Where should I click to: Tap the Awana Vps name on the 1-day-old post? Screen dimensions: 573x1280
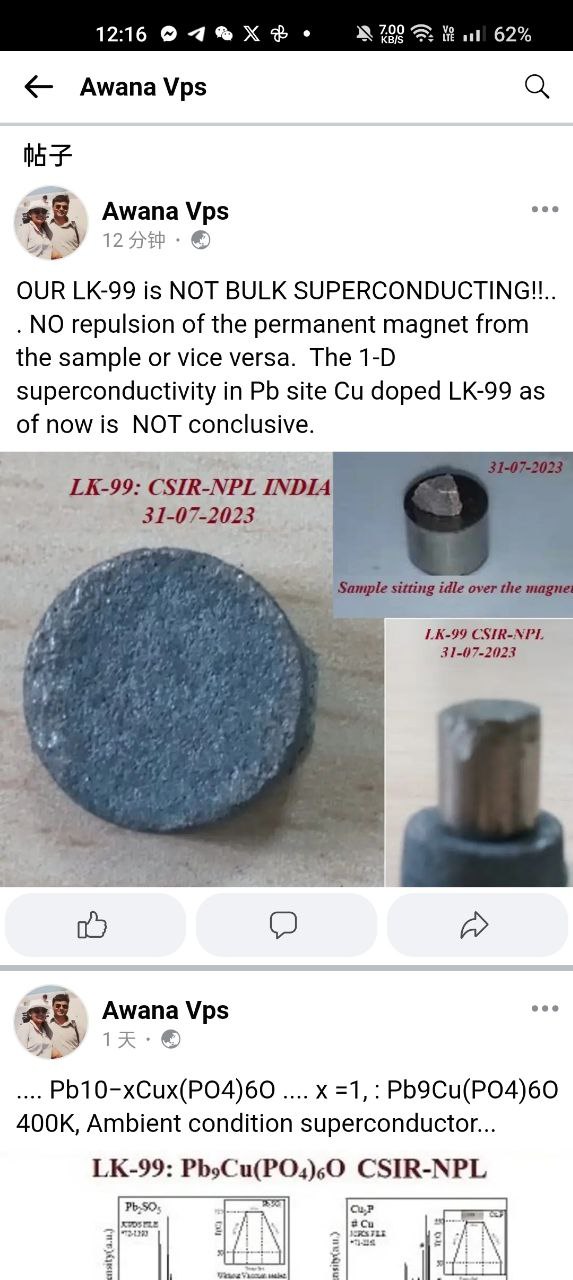[165, 1010]
